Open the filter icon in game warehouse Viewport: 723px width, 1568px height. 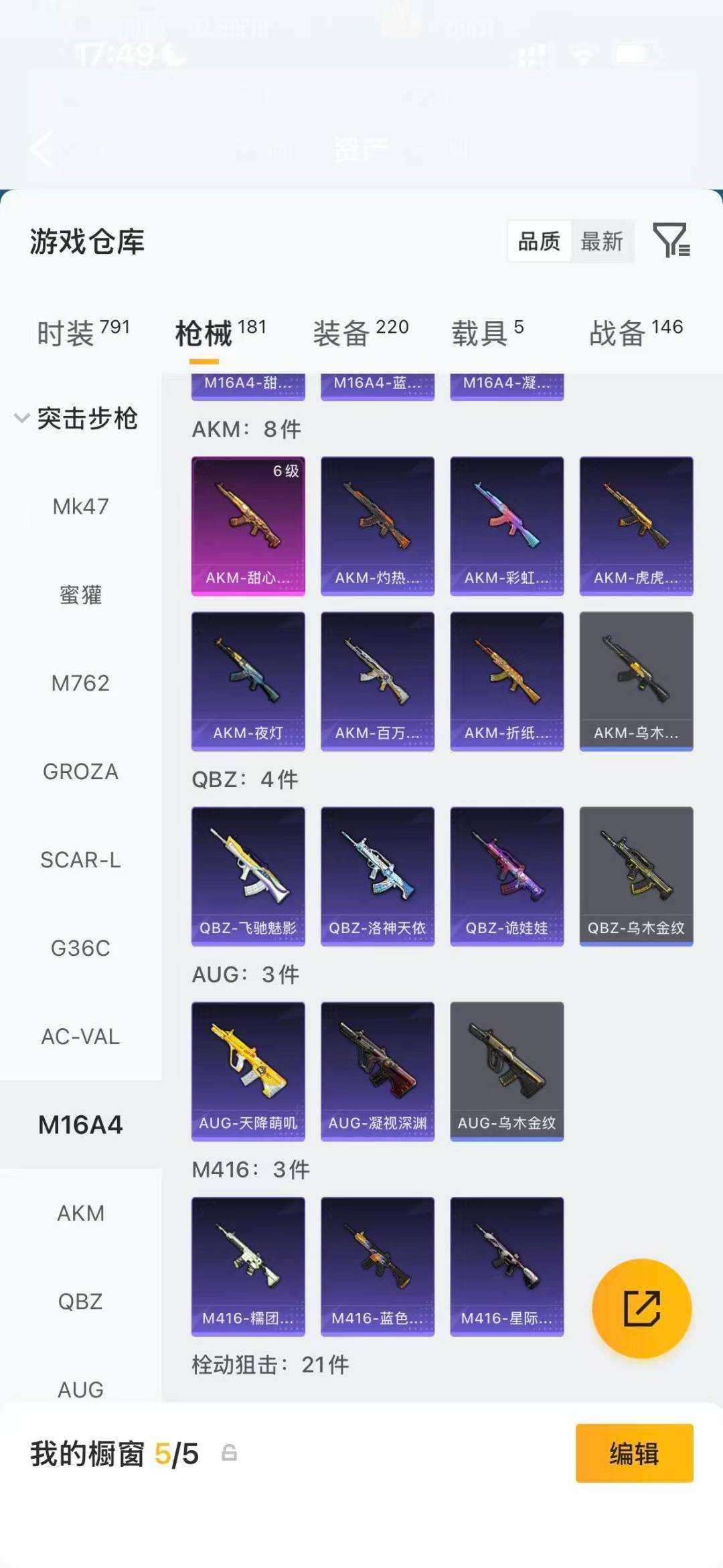(671, 240)
